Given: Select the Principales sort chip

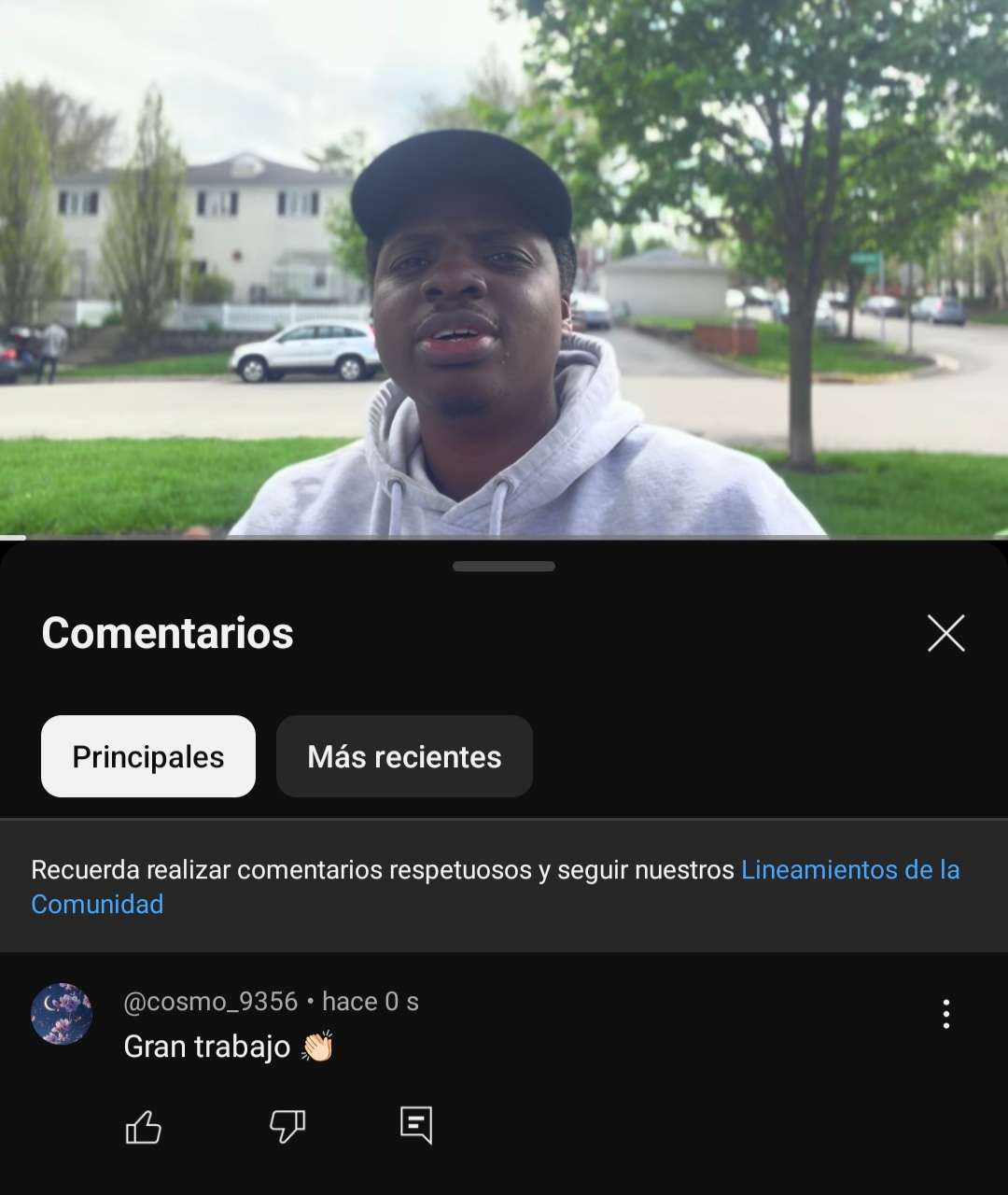Looking at the screenshot, I should tap(148, 756).
